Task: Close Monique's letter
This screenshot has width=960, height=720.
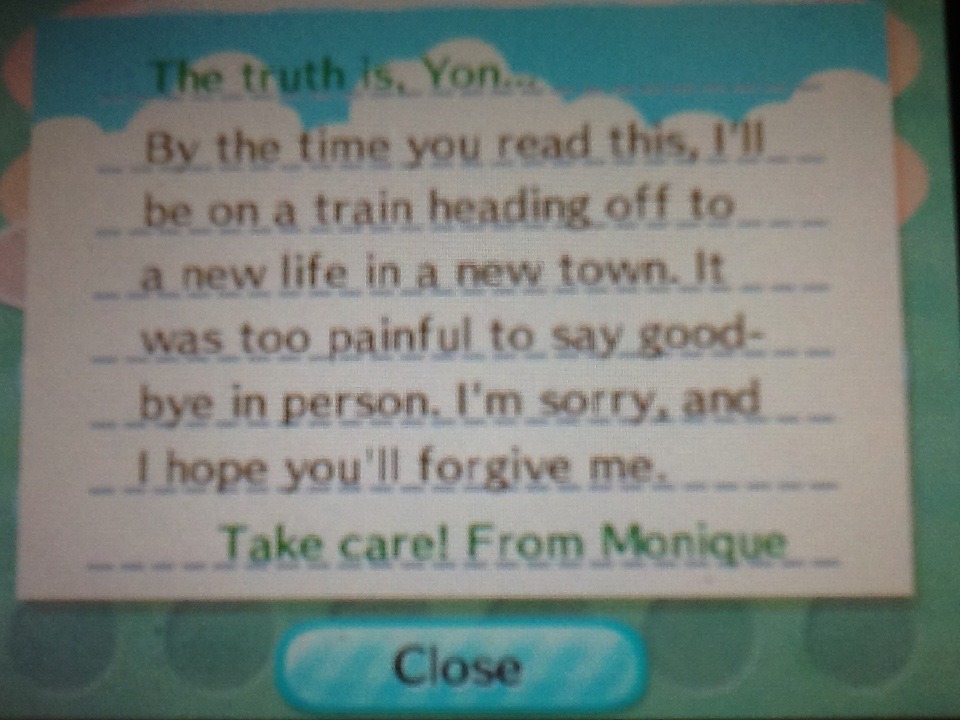Action: [x=459, y=666]
